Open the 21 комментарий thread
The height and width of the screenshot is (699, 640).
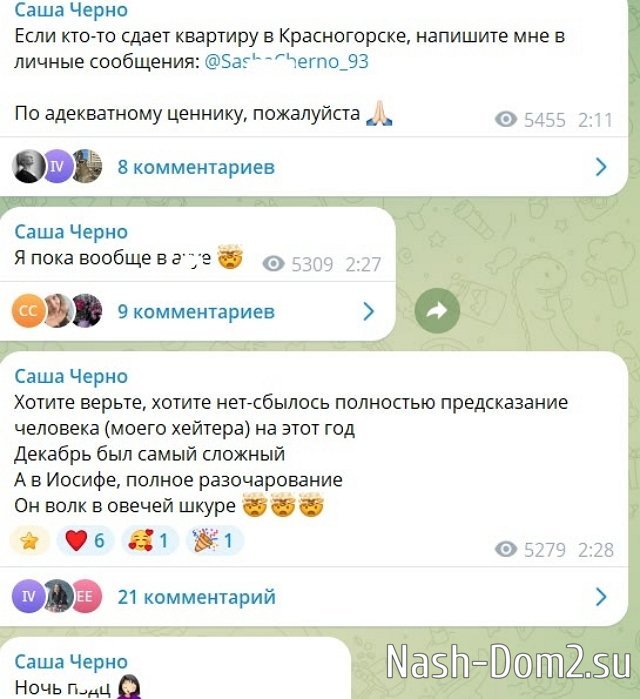(195, 597)
